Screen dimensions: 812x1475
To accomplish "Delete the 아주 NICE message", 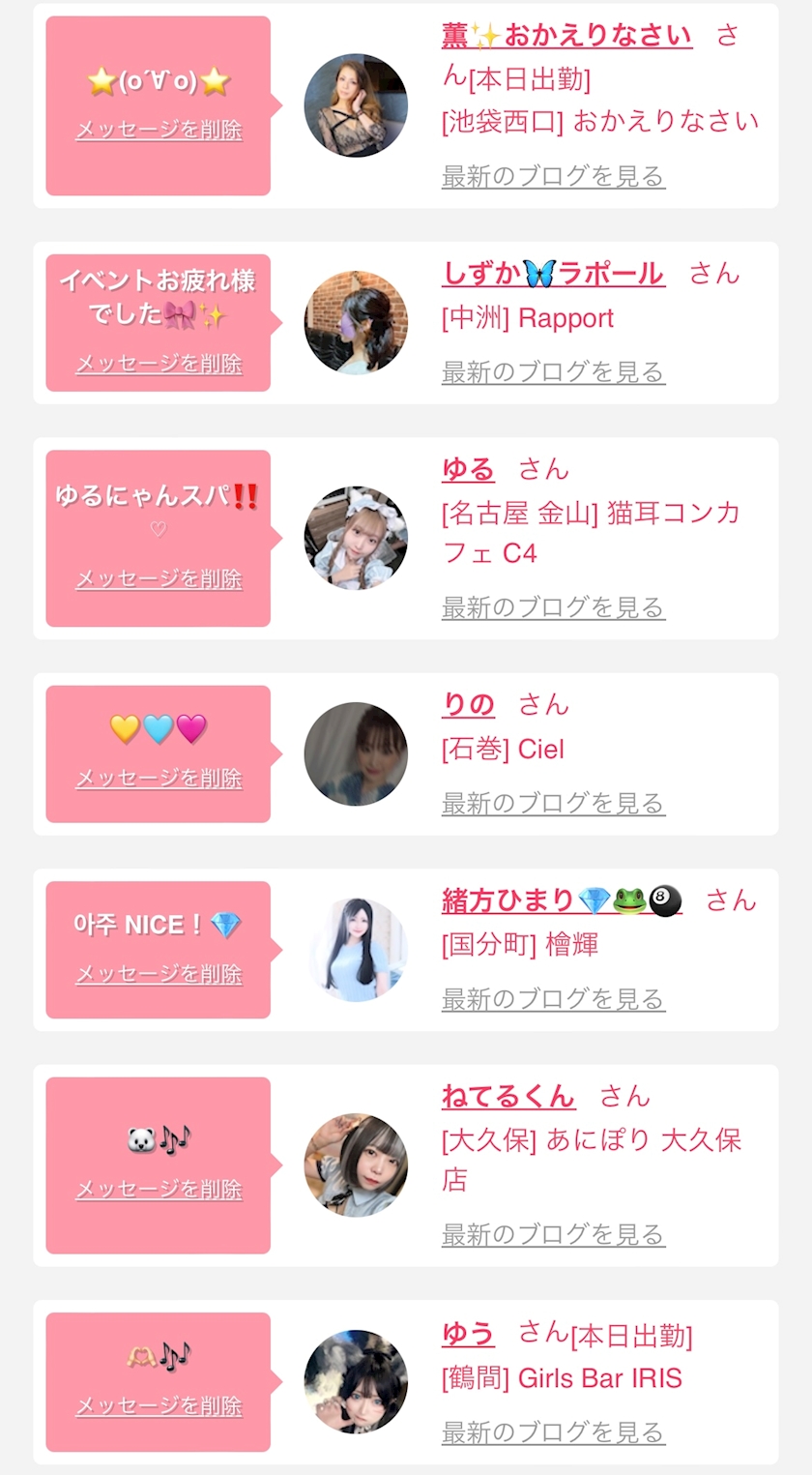I will 159,974.
